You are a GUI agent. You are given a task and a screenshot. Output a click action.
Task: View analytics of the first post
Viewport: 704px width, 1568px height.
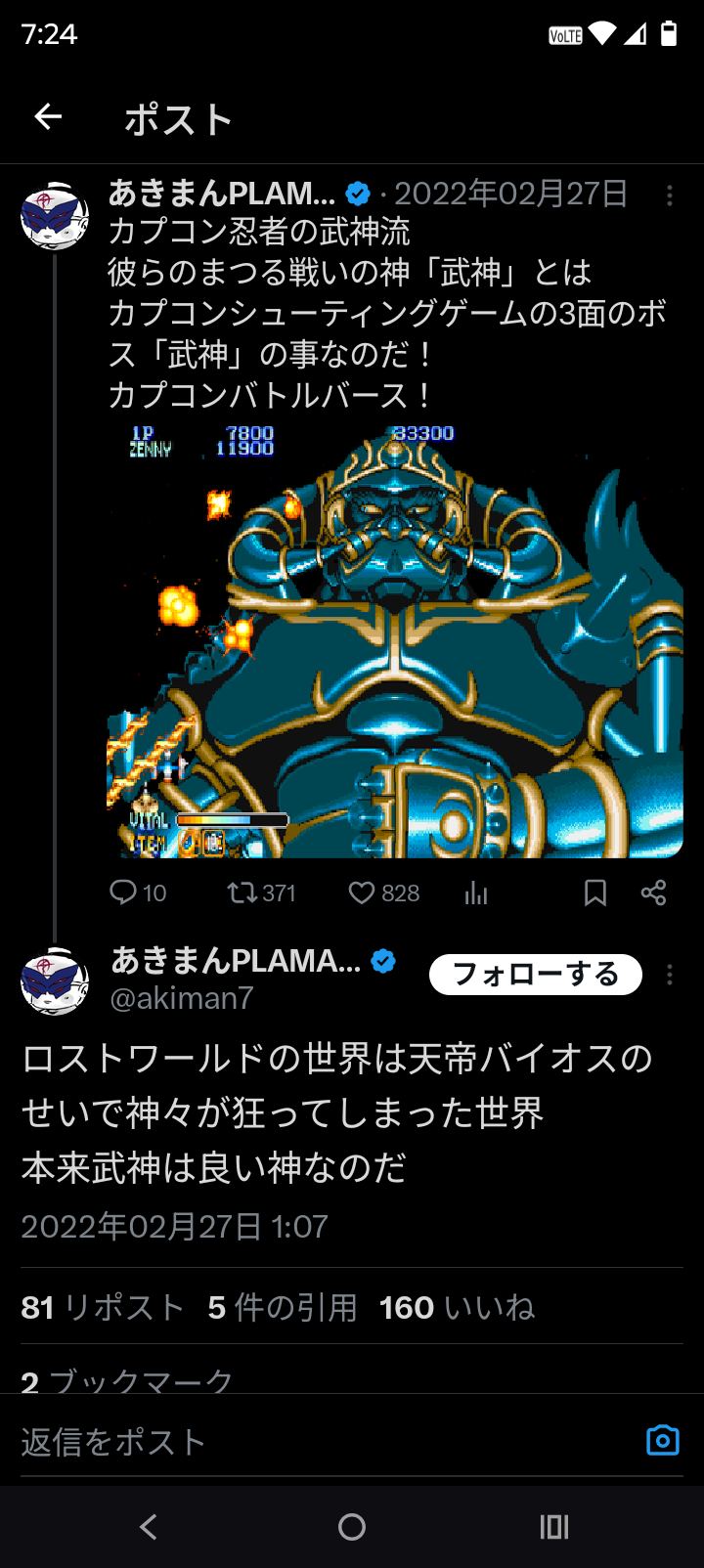tap(476, 893)
